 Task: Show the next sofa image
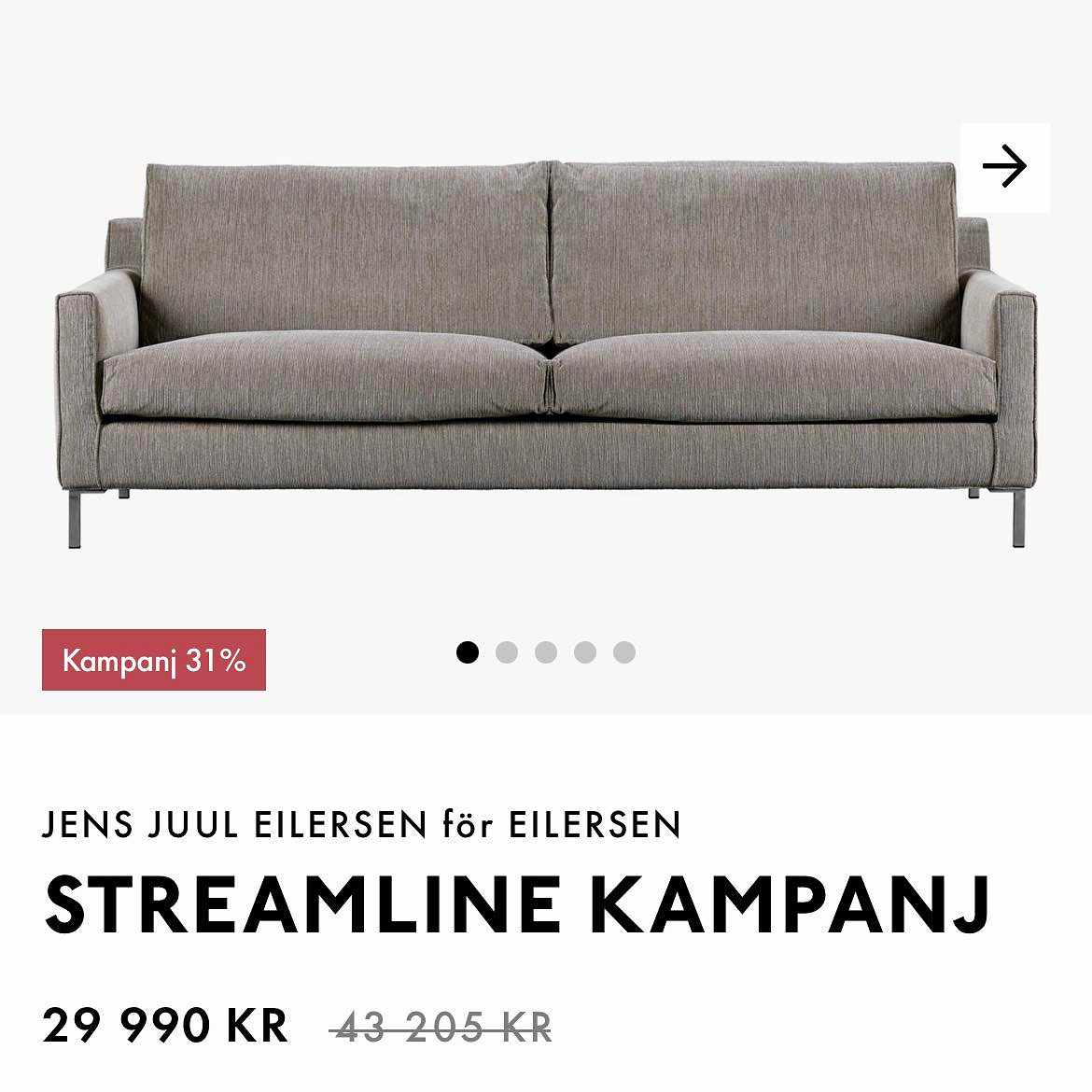1004,168
